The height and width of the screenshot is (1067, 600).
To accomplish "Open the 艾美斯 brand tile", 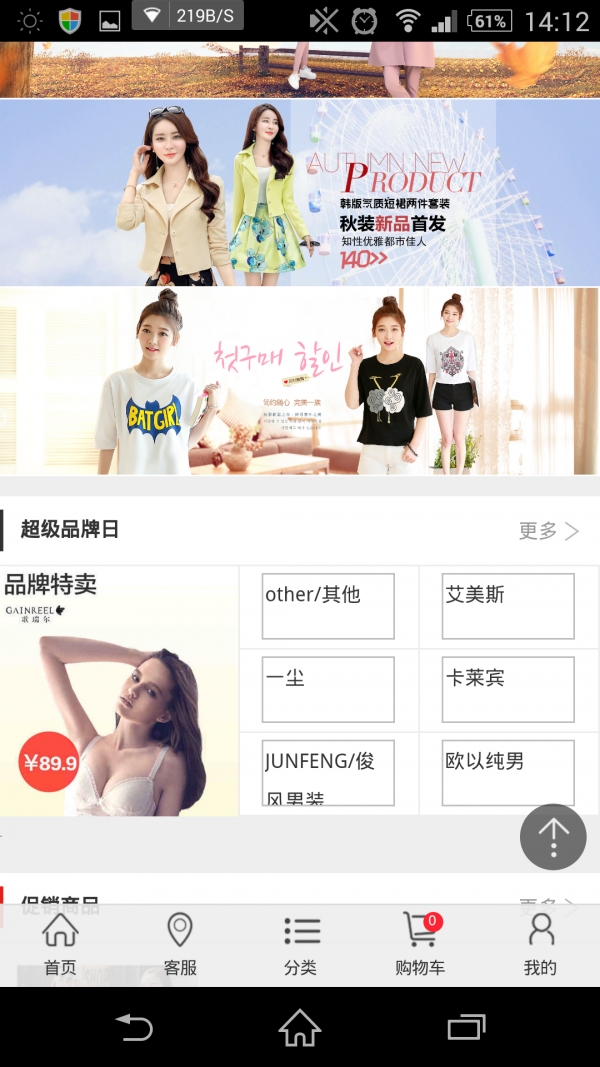I will coord(508,606).
